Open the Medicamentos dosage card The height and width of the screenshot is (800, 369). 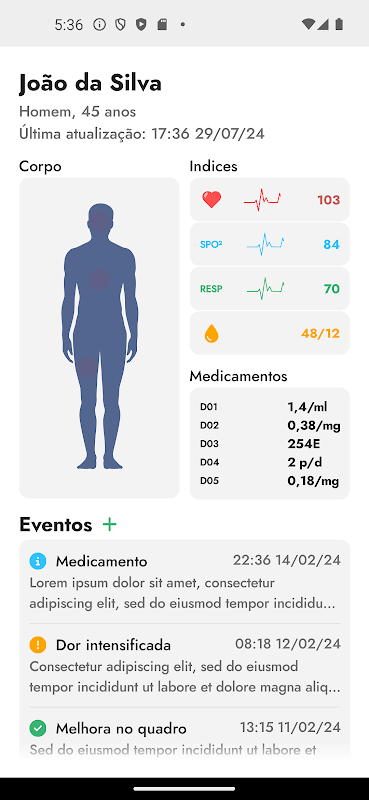click(x=269, y=443)
